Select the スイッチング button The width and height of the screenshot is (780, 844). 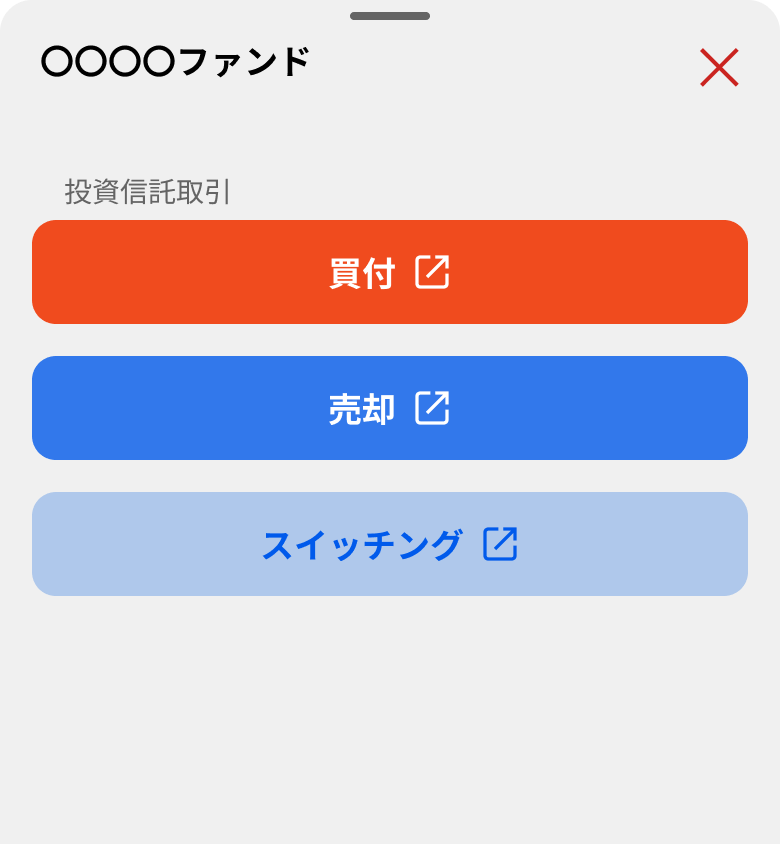coord(390,544)
